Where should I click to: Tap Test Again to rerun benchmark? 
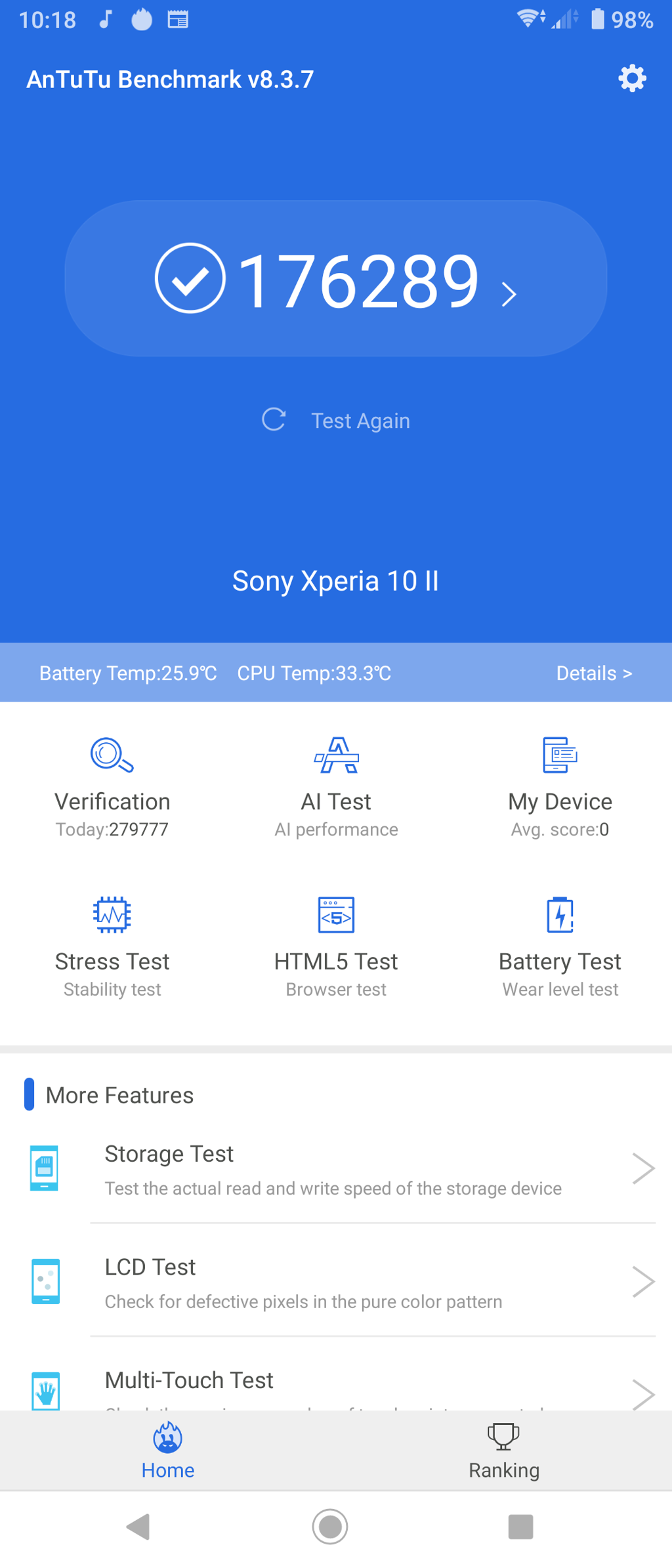pos(336,421)
